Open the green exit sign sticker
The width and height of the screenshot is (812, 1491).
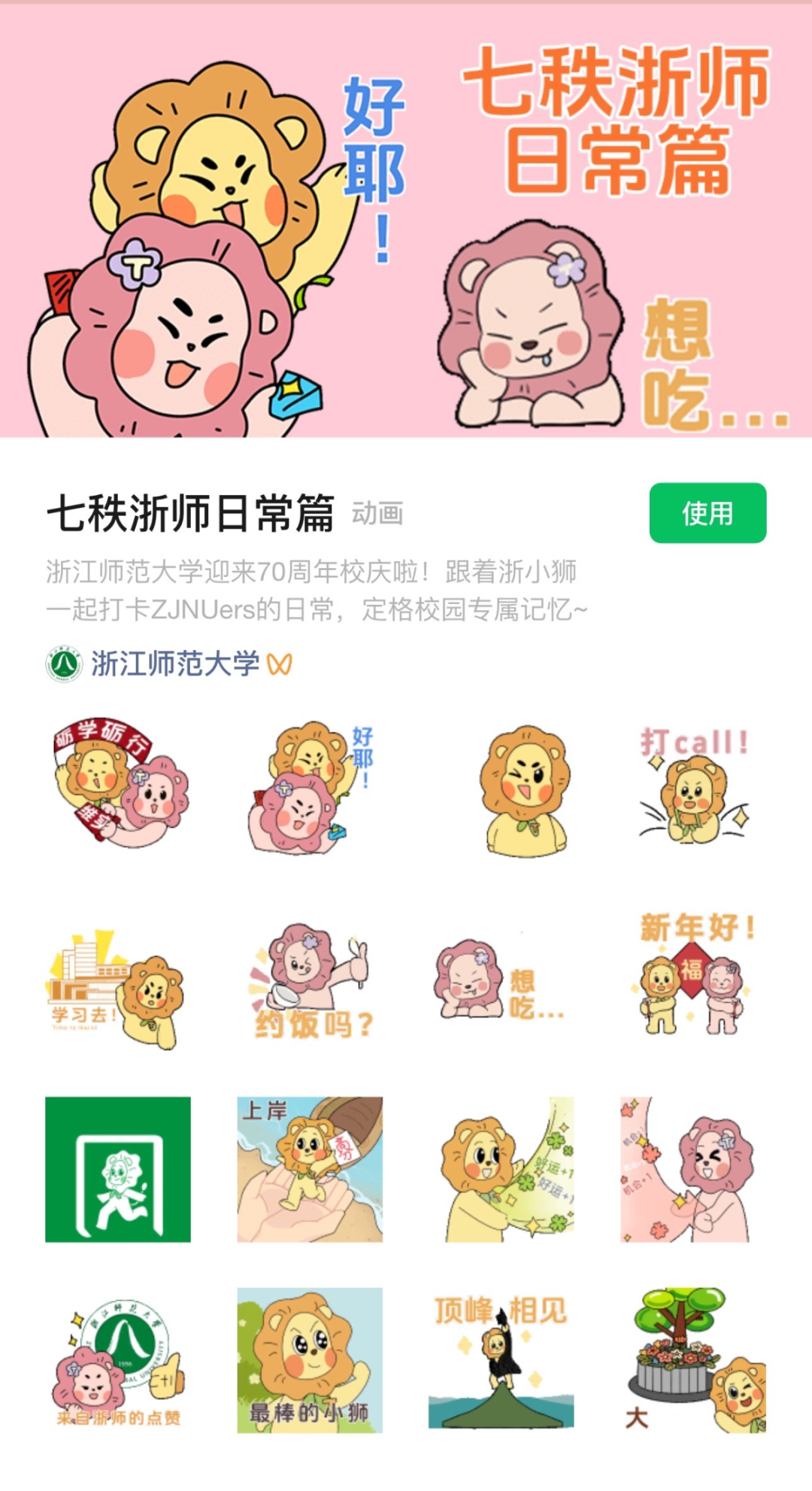118,1169
